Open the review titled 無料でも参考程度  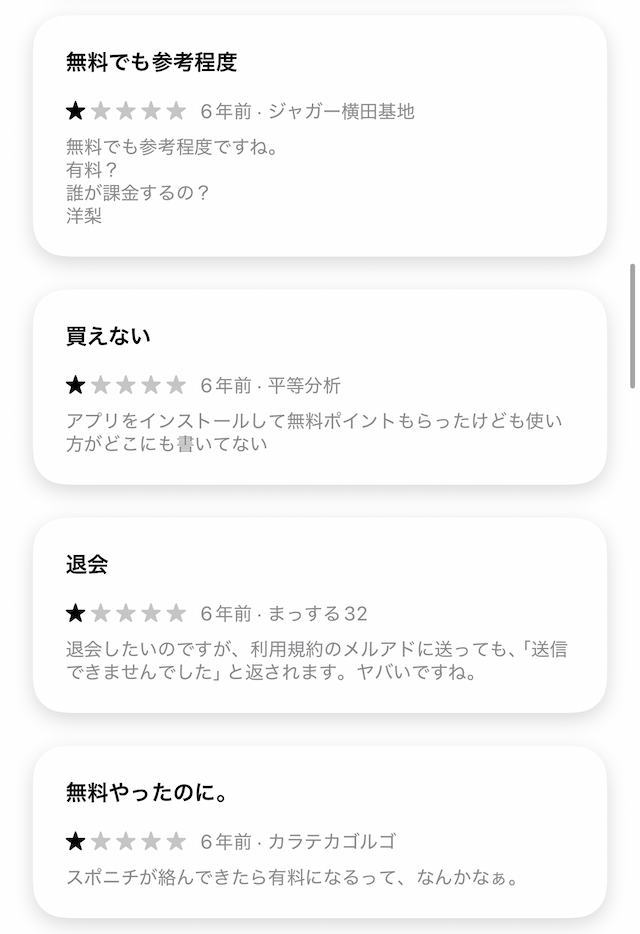point(320,135)
